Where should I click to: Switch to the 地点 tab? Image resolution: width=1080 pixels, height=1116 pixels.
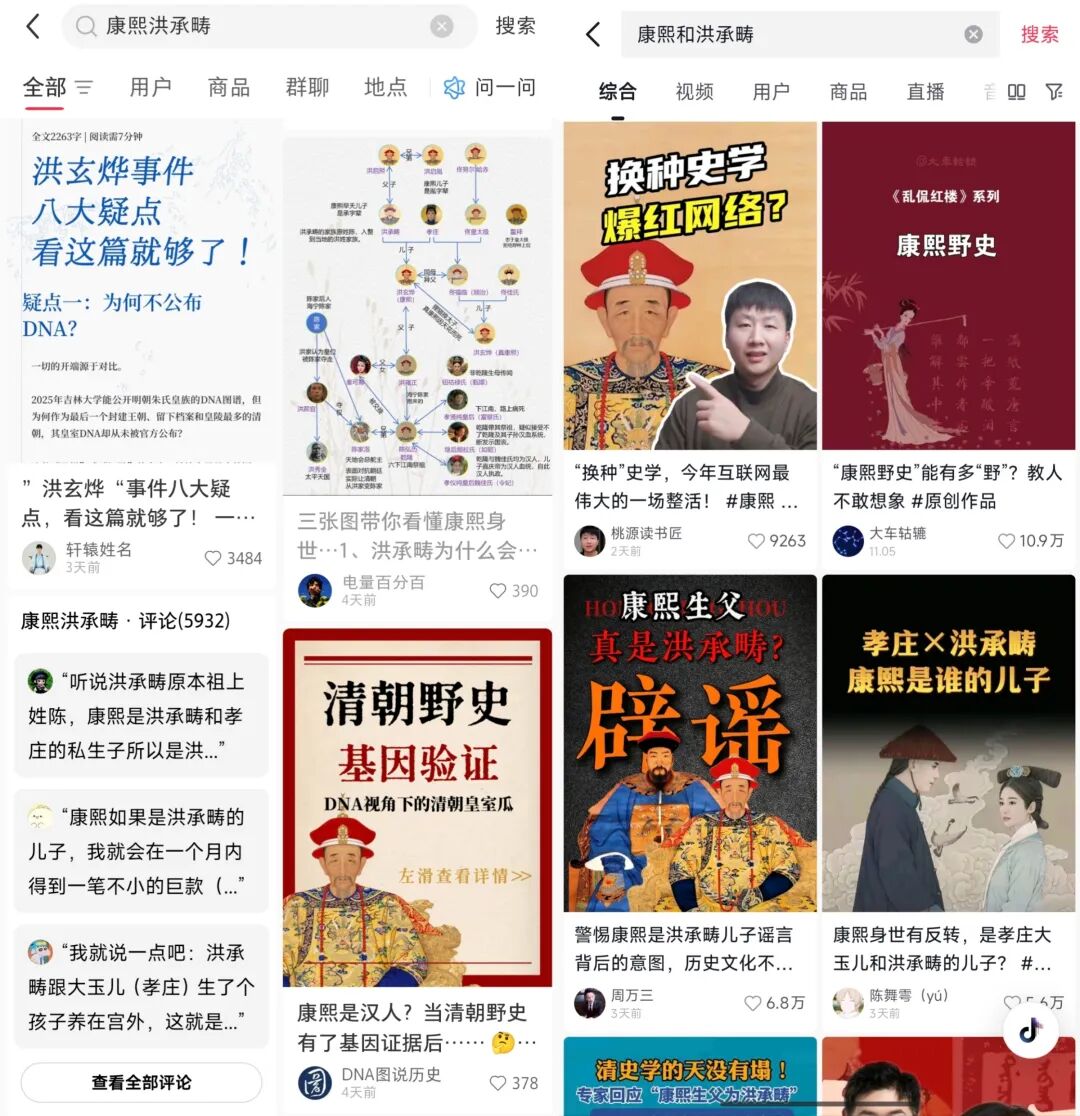point(385,88)
